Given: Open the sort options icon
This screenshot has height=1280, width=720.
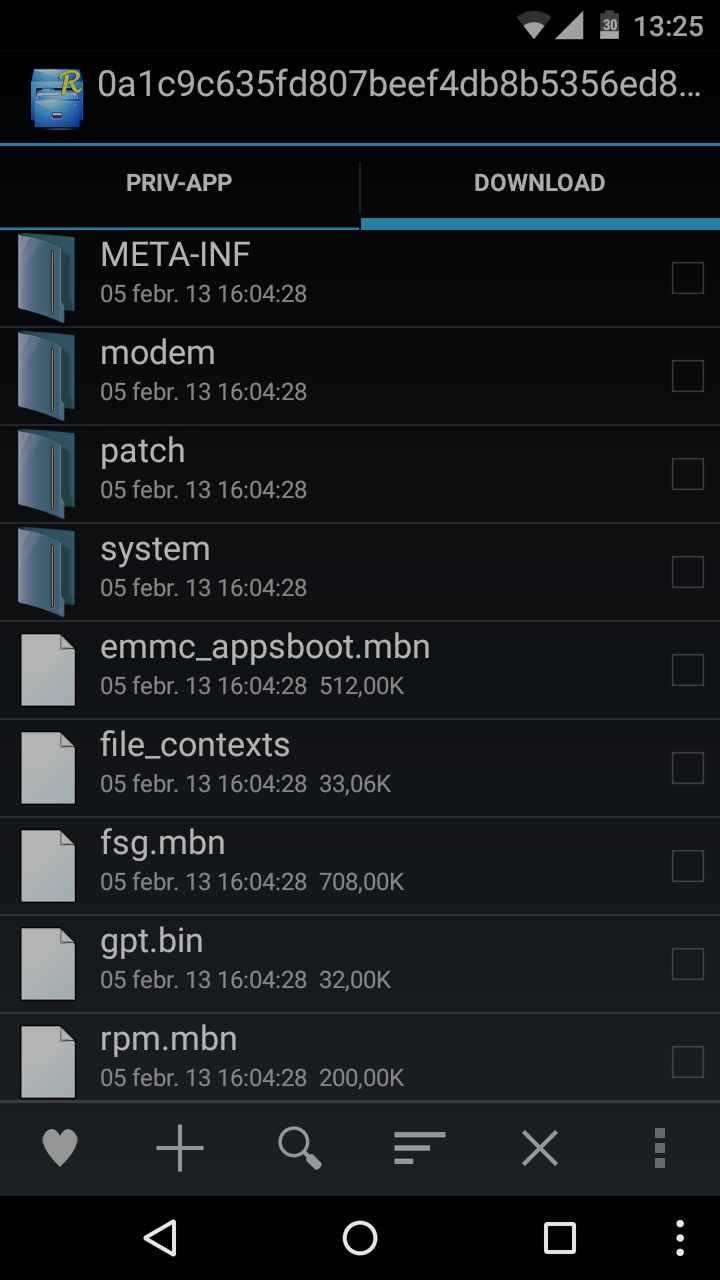Looking at the screenshot, I should pos(420,1148).
